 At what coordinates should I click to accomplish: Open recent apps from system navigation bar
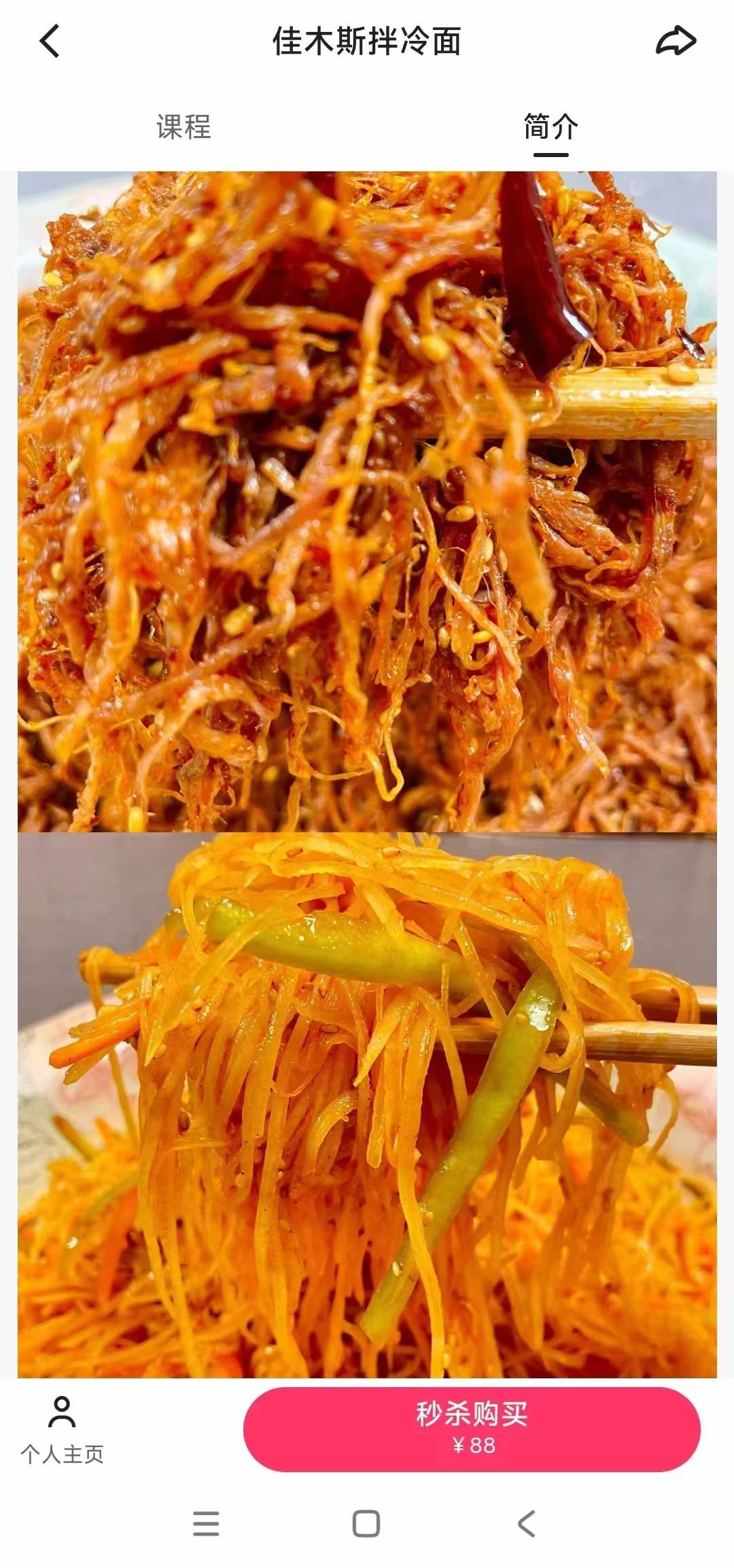click(206, 1524)
